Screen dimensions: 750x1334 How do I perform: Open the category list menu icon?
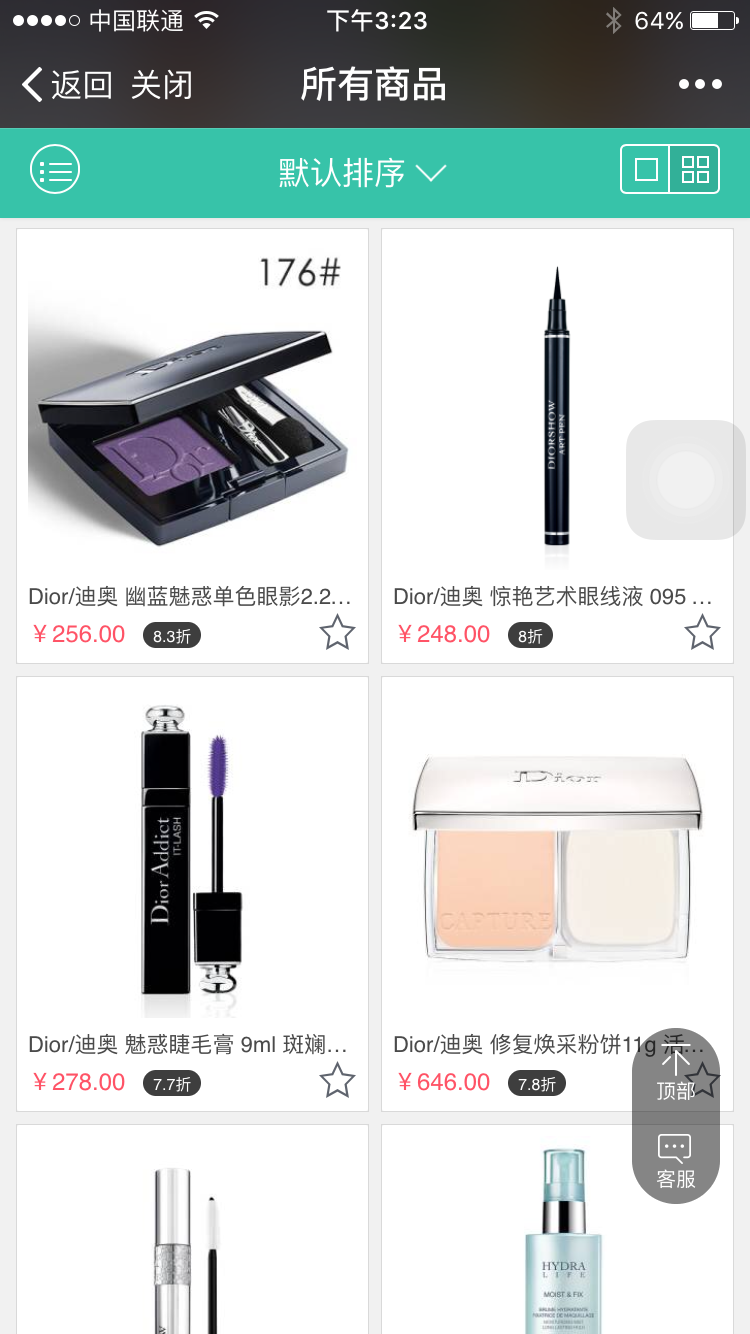pyautogui.click(x=55, y=170)
